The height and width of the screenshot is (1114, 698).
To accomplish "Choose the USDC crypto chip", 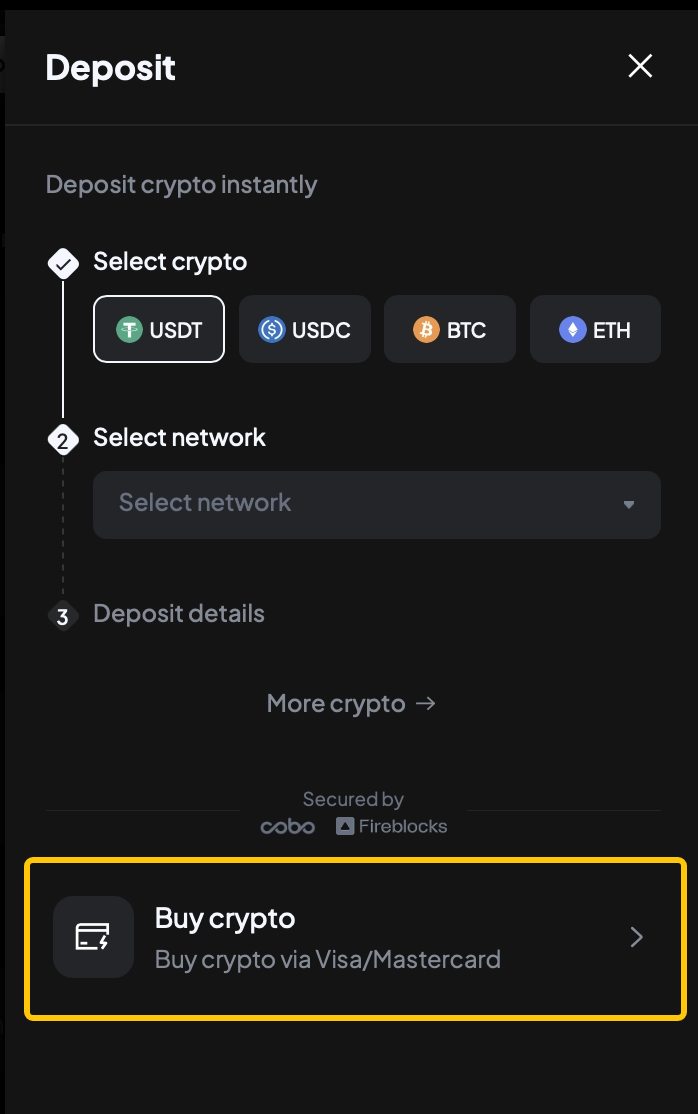I will (x=304, y=329).
